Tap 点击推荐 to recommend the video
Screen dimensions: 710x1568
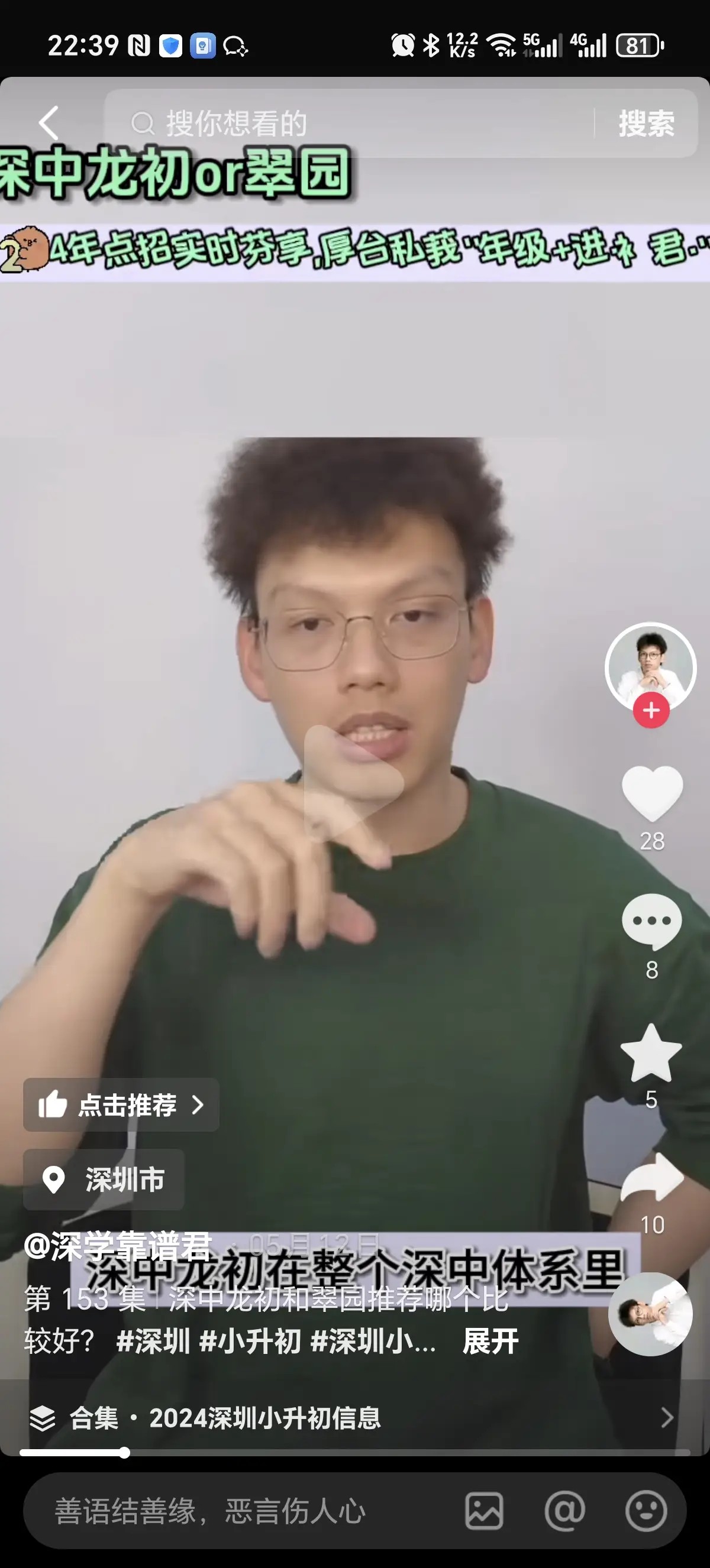point(121,1105)
